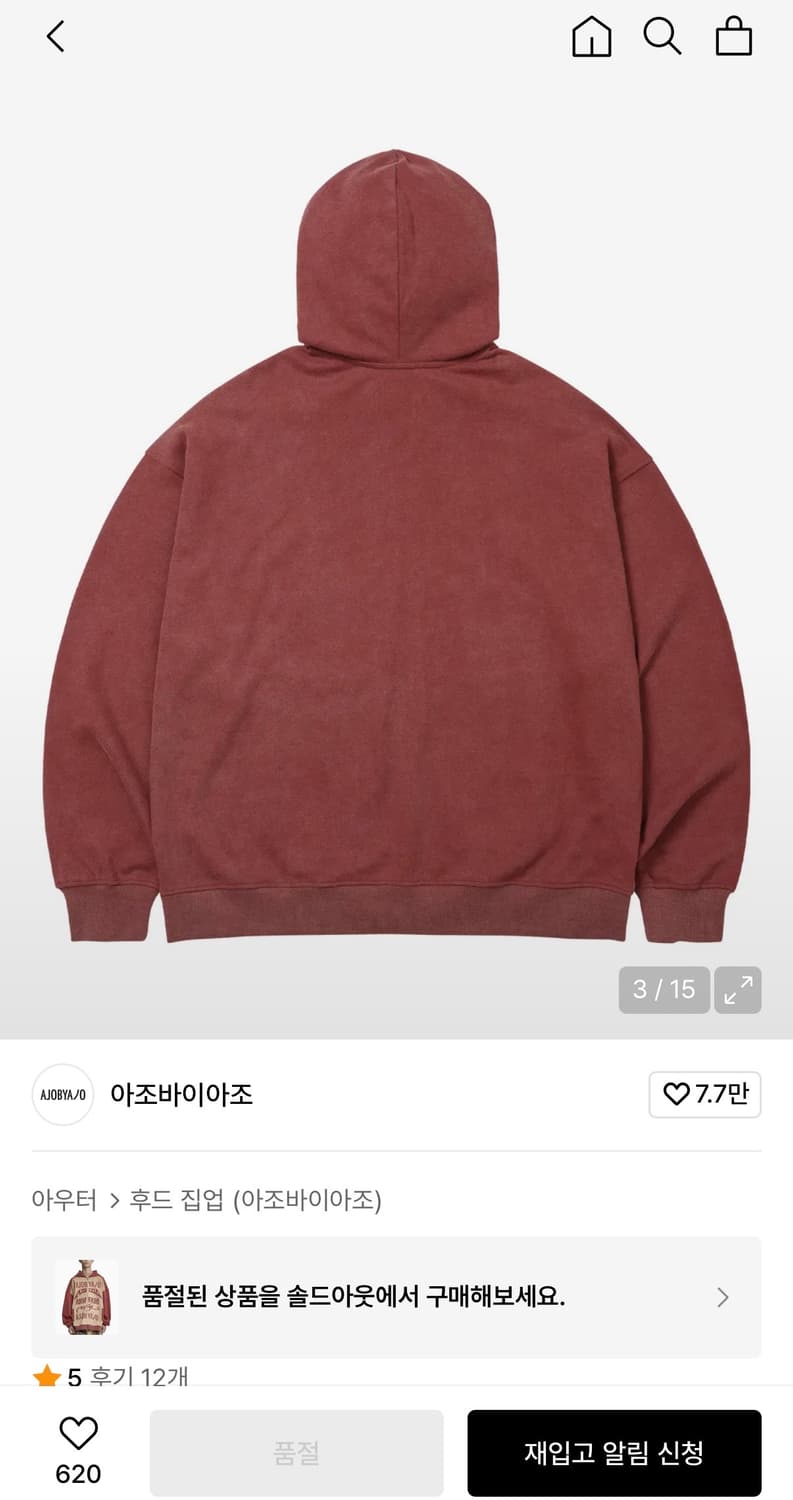Open the shopping bag icon
Image resolution: width=793 pixels, height=1500 pixels.
coord(735,37)
